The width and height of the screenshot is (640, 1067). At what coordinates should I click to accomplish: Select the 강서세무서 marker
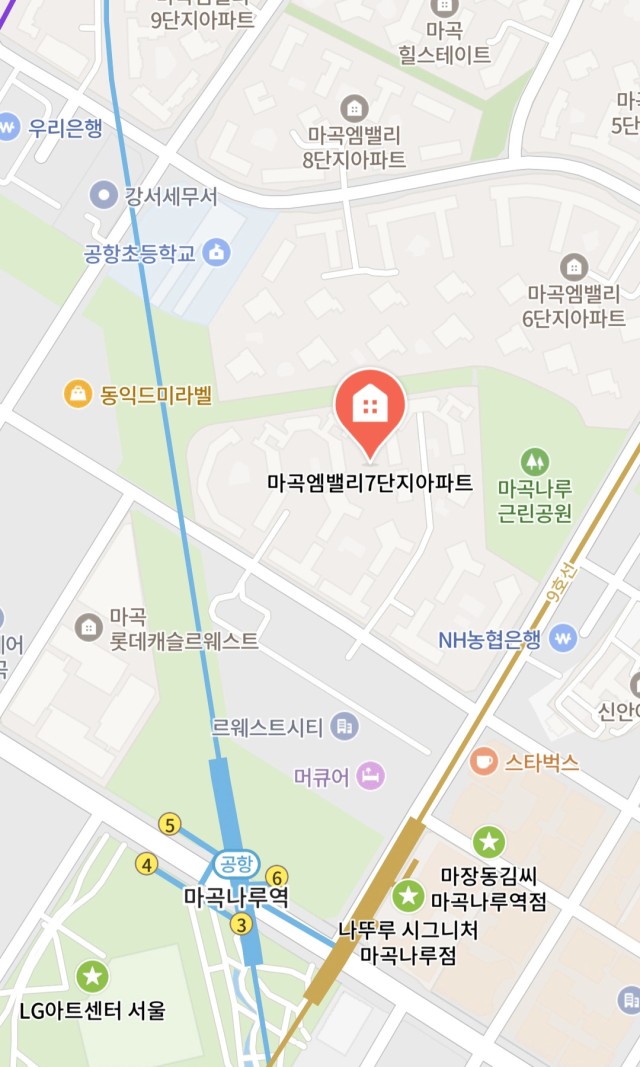tap(104, 195)
